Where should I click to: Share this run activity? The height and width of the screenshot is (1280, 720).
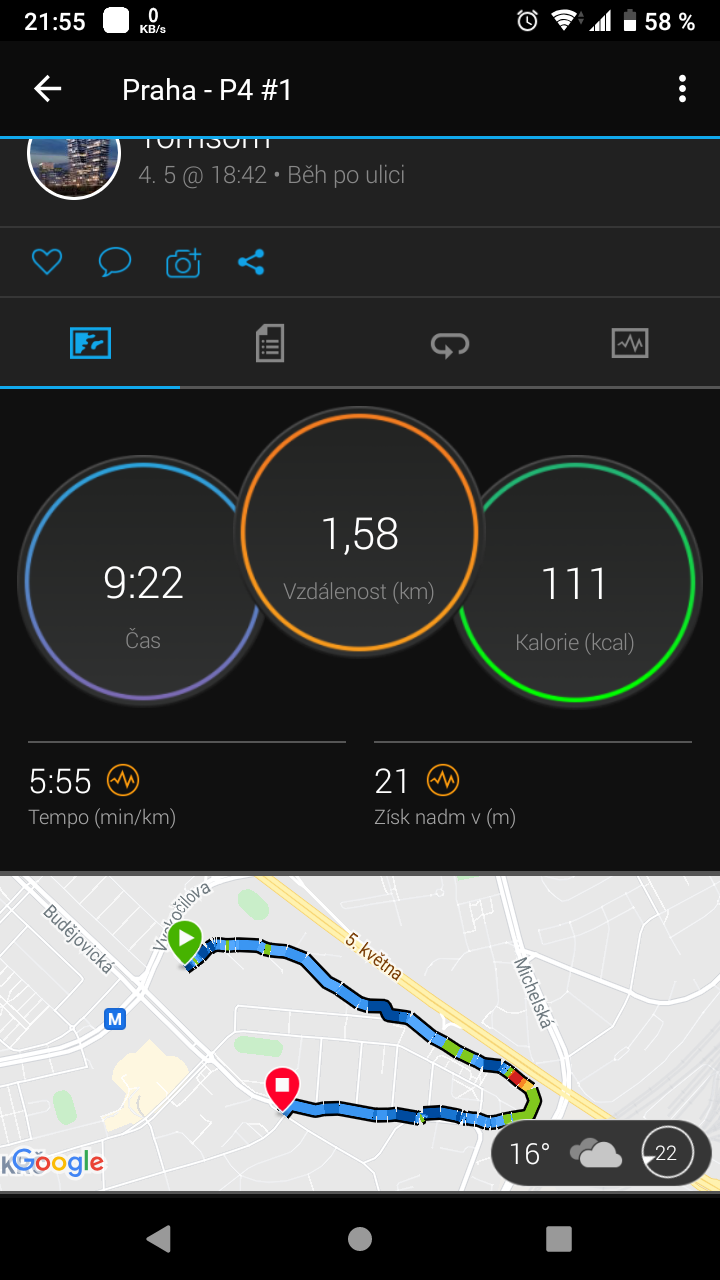pos(251,263)
